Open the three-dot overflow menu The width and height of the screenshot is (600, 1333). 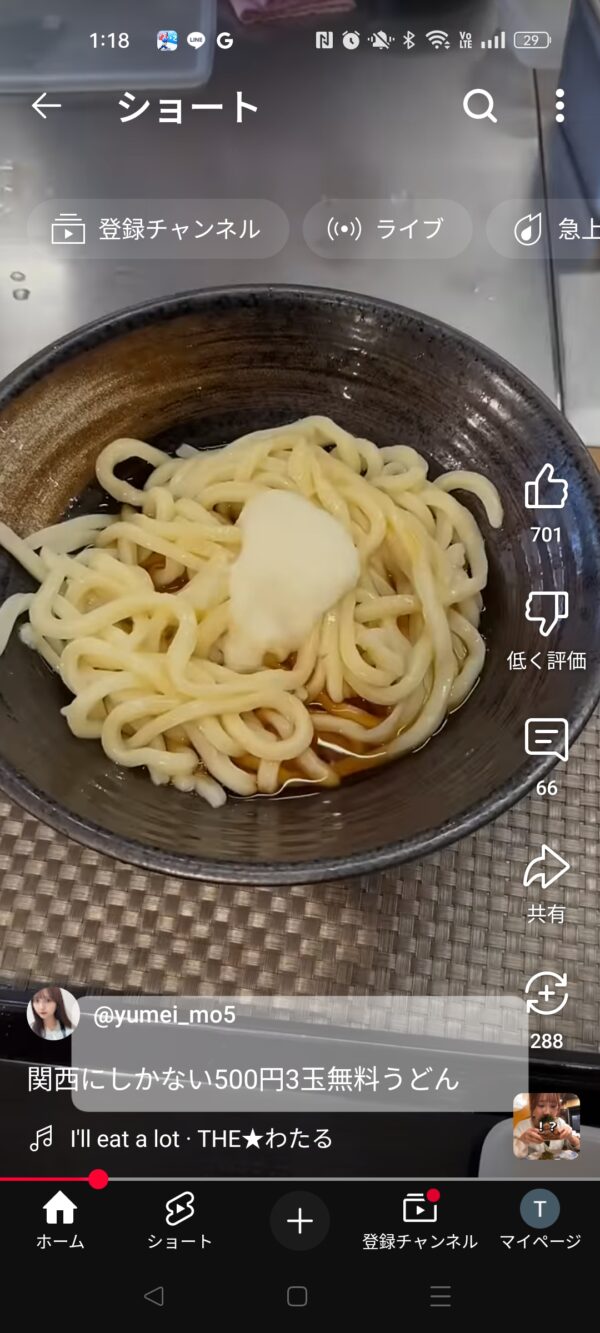point(559,106)
